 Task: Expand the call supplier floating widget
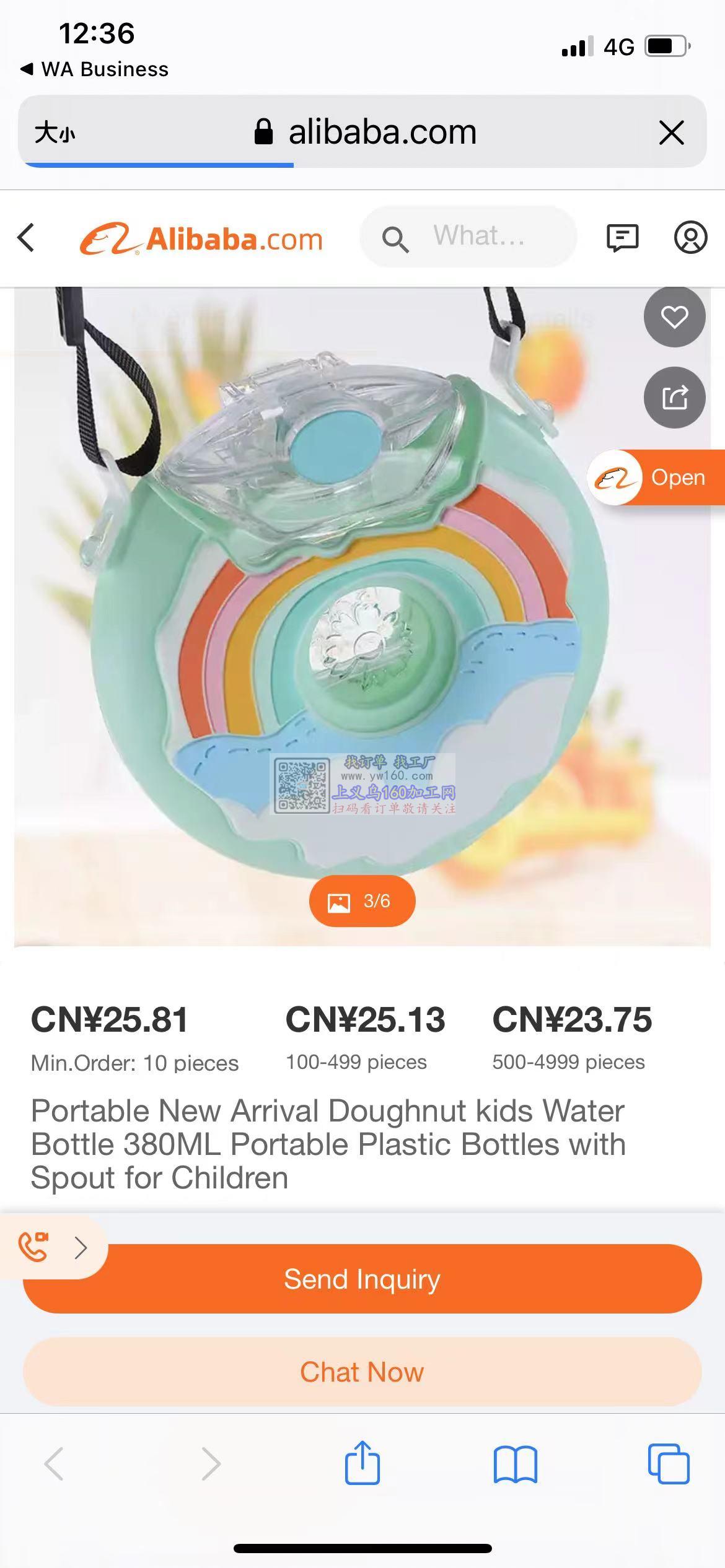(53, 1247)
